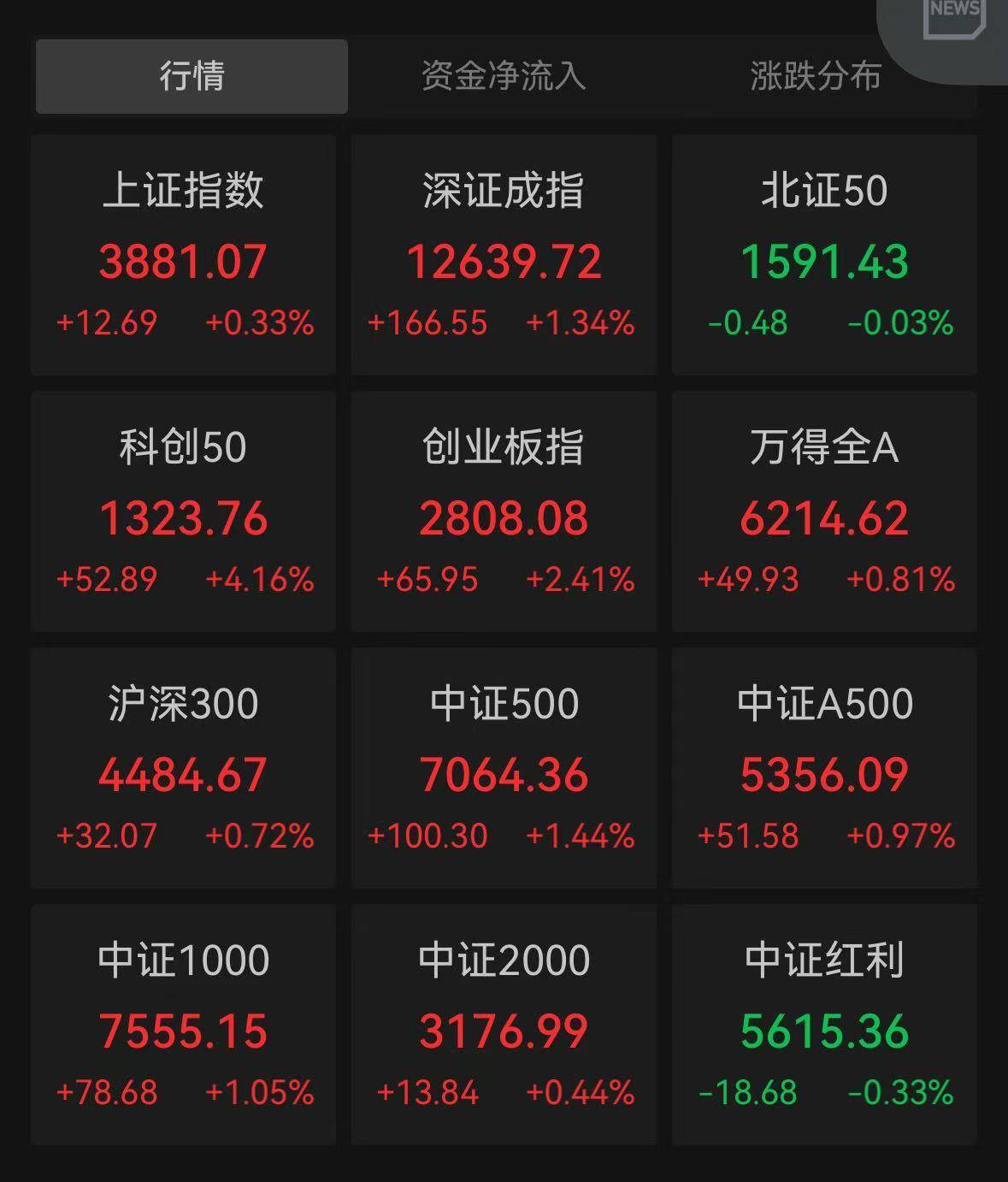This screenshot has width=1008, height=1182.
Task: Open the 科创50 index card
Action: tap(184, 509)
